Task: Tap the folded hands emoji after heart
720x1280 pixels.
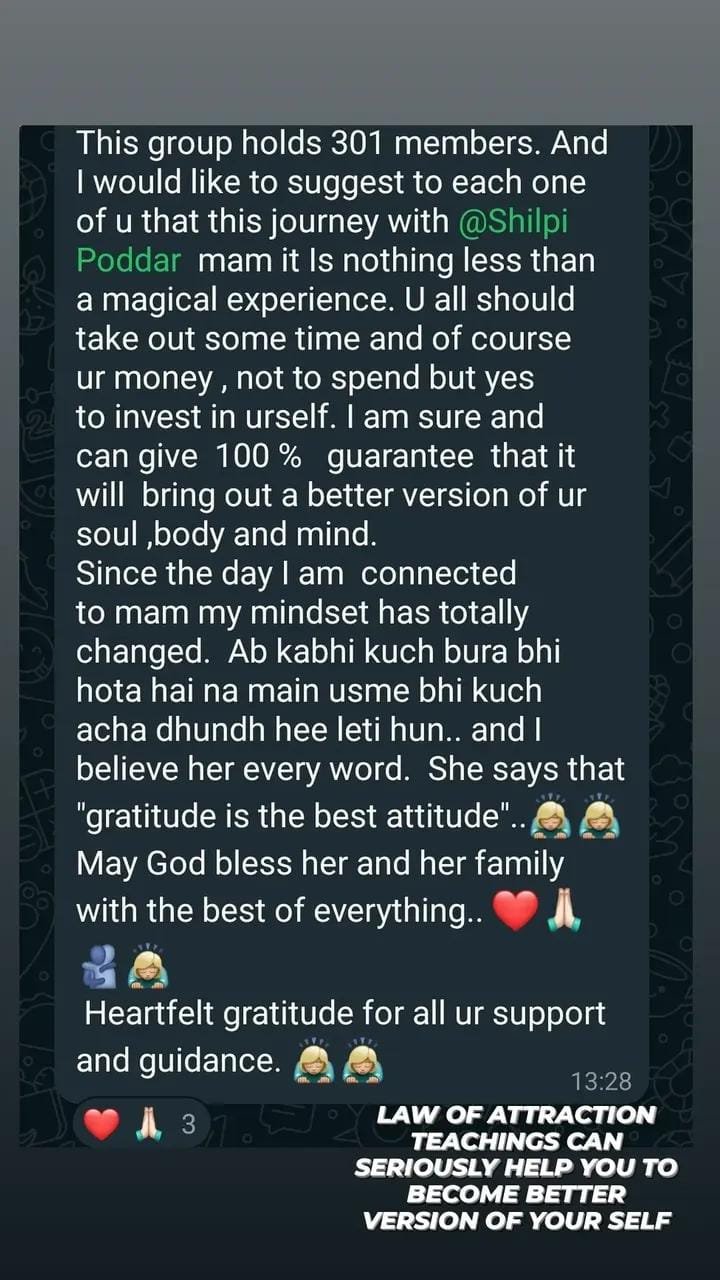Action: click(x=566, y=912)
